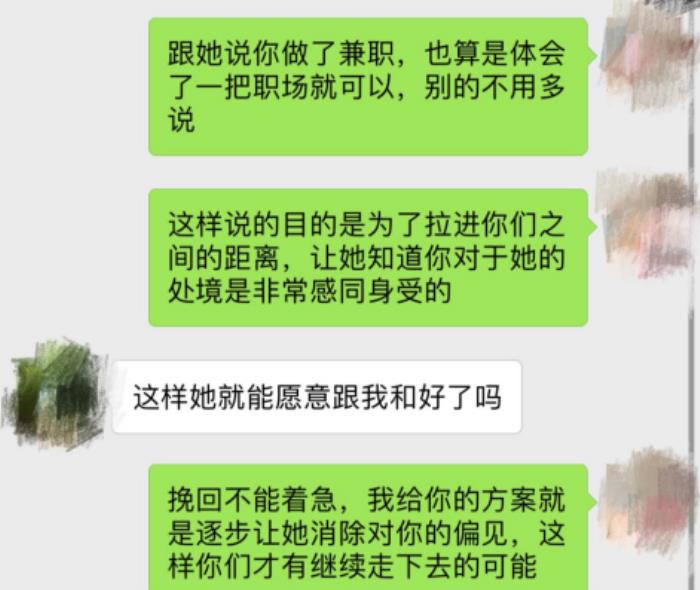Tap the sender avatar next to "跟她说你做了兼职"
Viewport: 700px width, 590px height.
tap(644, 48)
